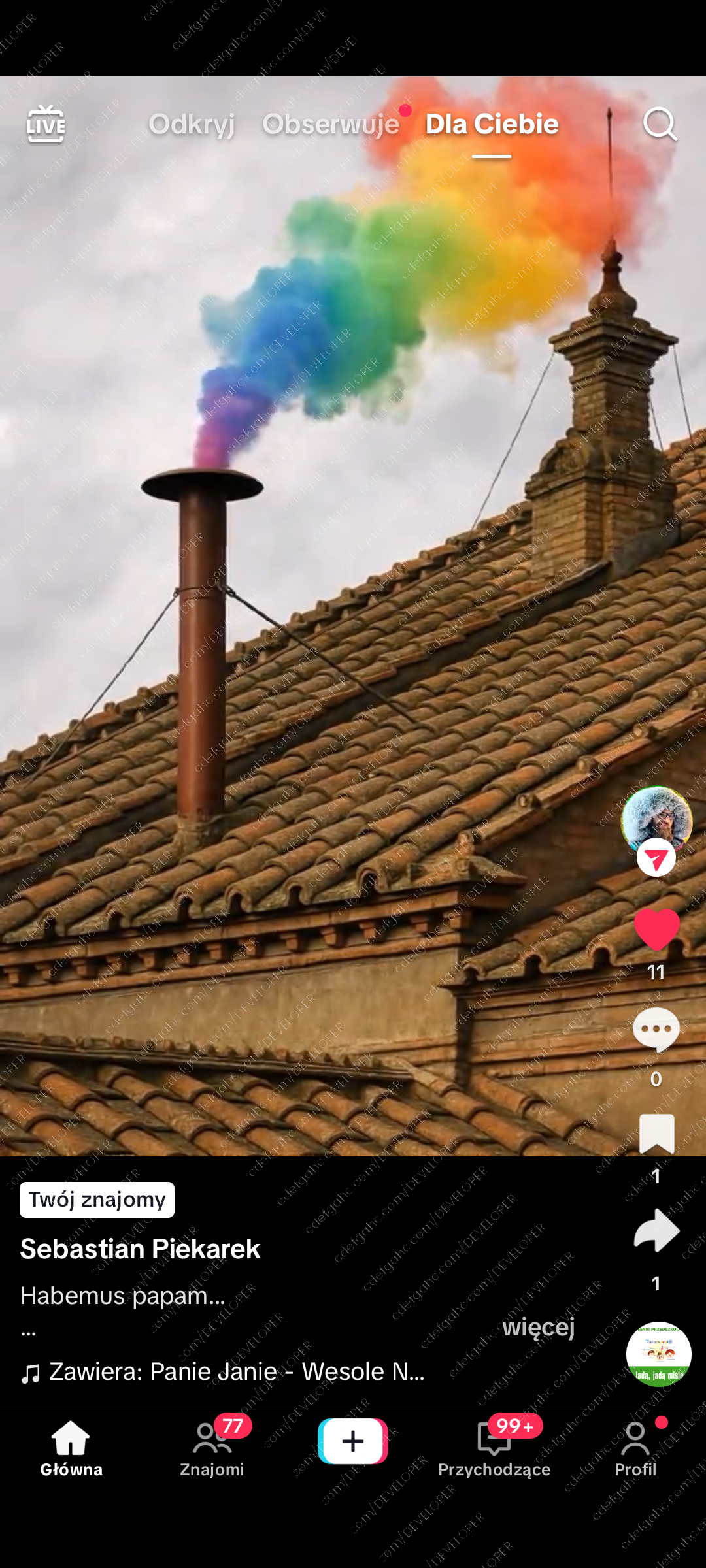Switch to the Obserwuję tab

(330, 124)
